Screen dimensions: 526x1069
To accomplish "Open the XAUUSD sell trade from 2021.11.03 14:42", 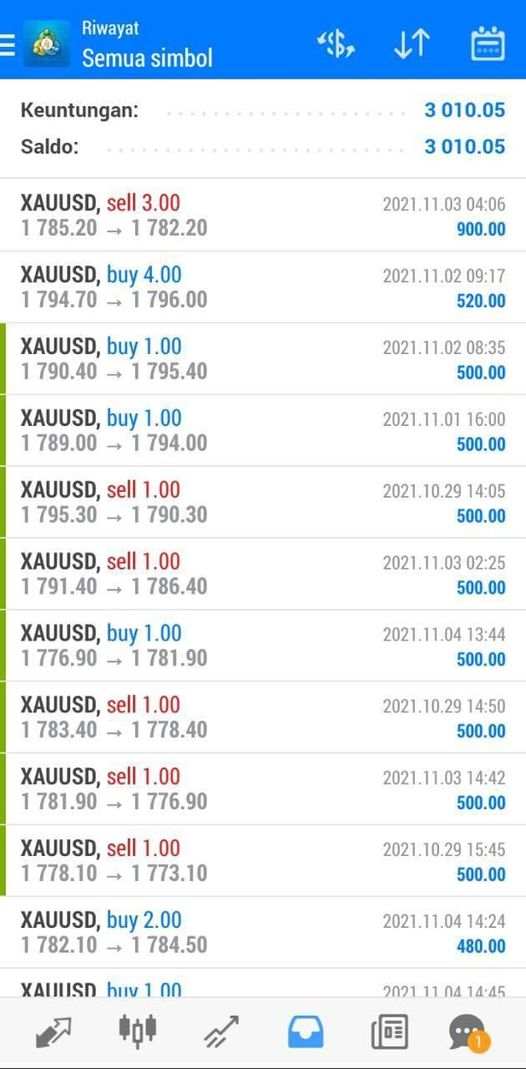I will coord(263,789).
